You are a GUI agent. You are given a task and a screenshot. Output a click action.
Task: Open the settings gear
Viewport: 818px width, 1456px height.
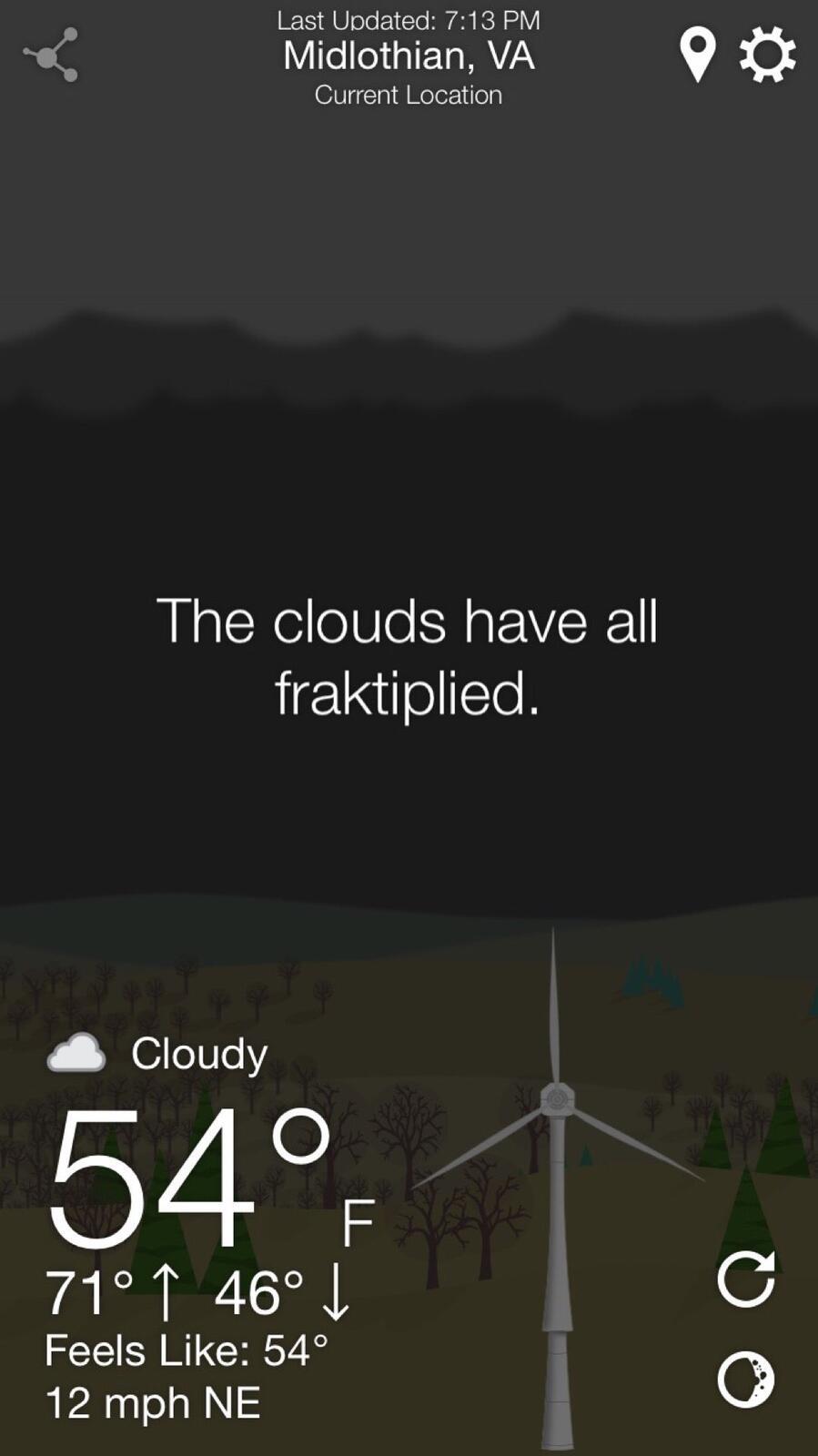767,55
